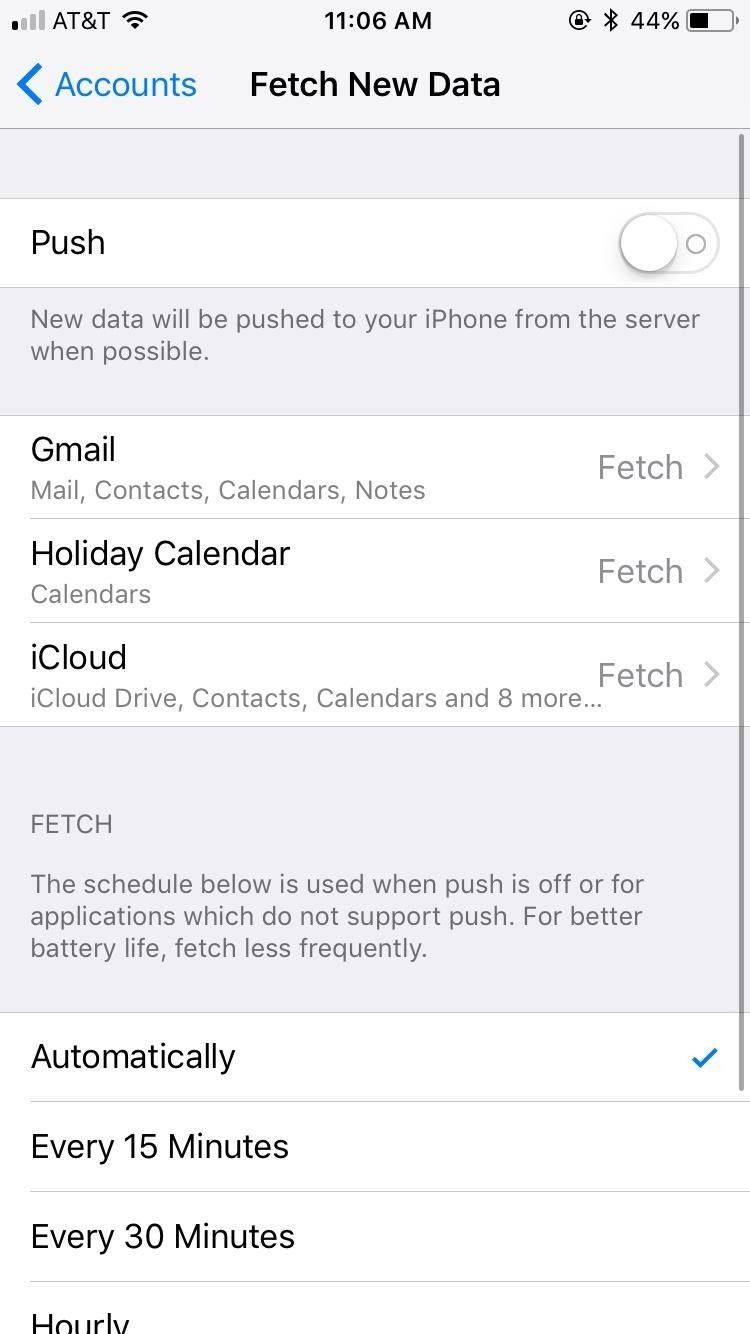Expand the Holiday Calendar settings
Viewport: 750px width, 1334px height.
tap(375, 570)
